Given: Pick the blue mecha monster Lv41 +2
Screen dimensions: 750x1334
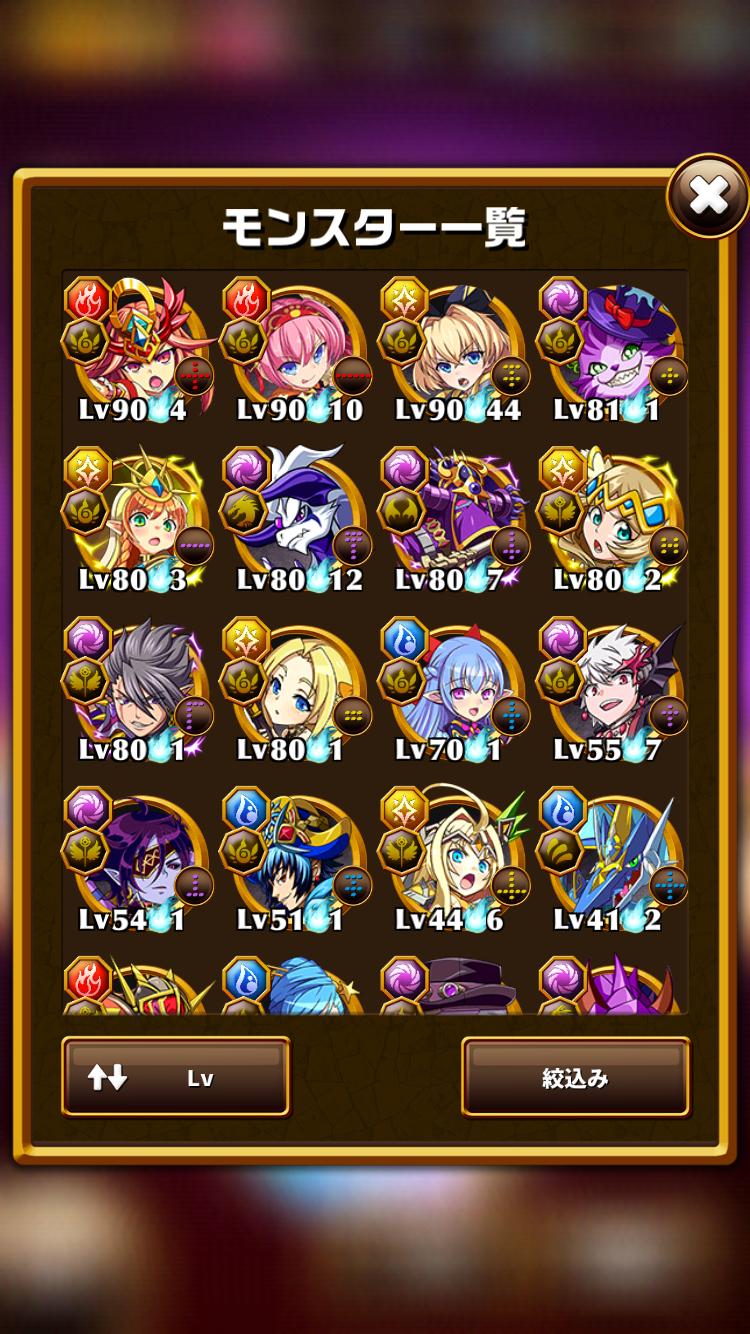Looking at the screenshot, I should tap(613, 861).
